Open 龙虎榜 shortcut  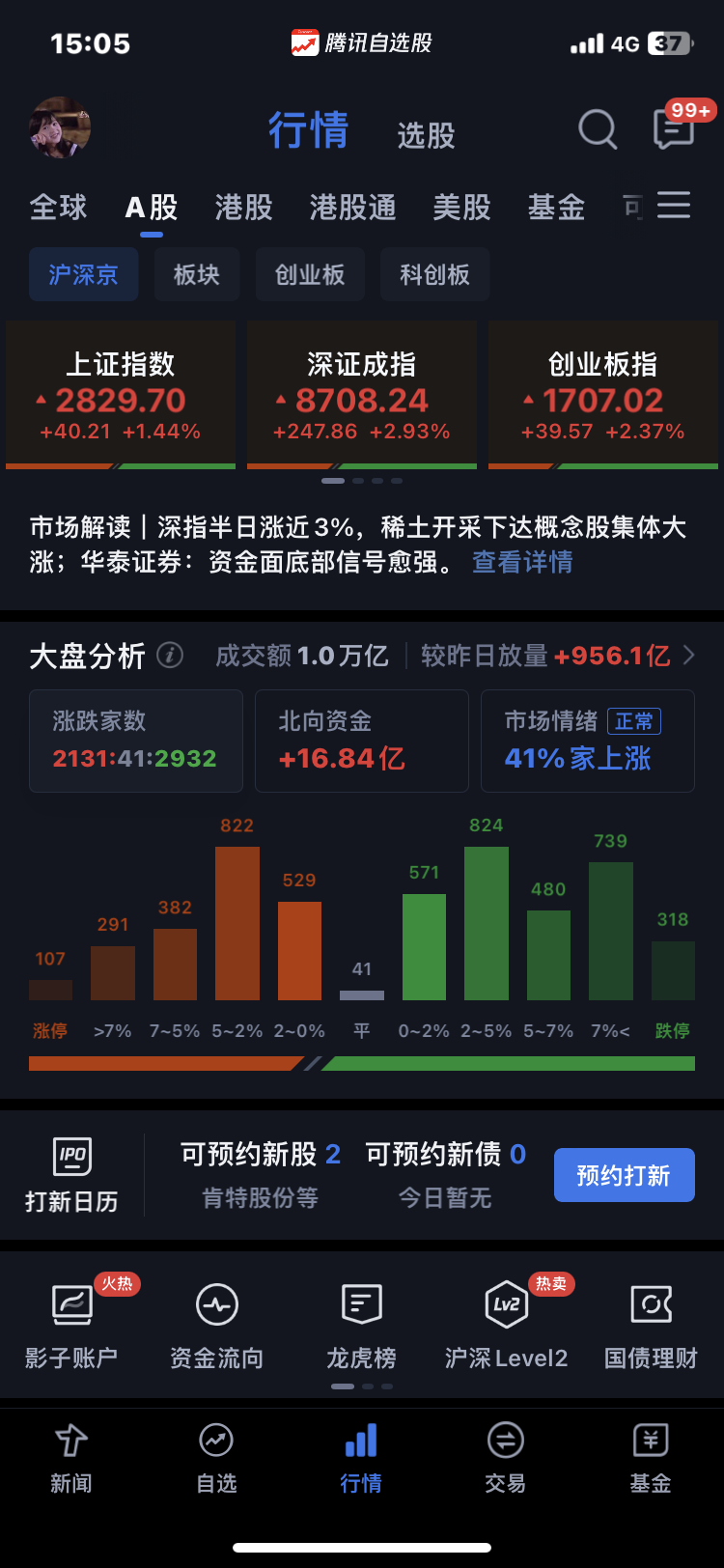click(x=362, y=1326)
